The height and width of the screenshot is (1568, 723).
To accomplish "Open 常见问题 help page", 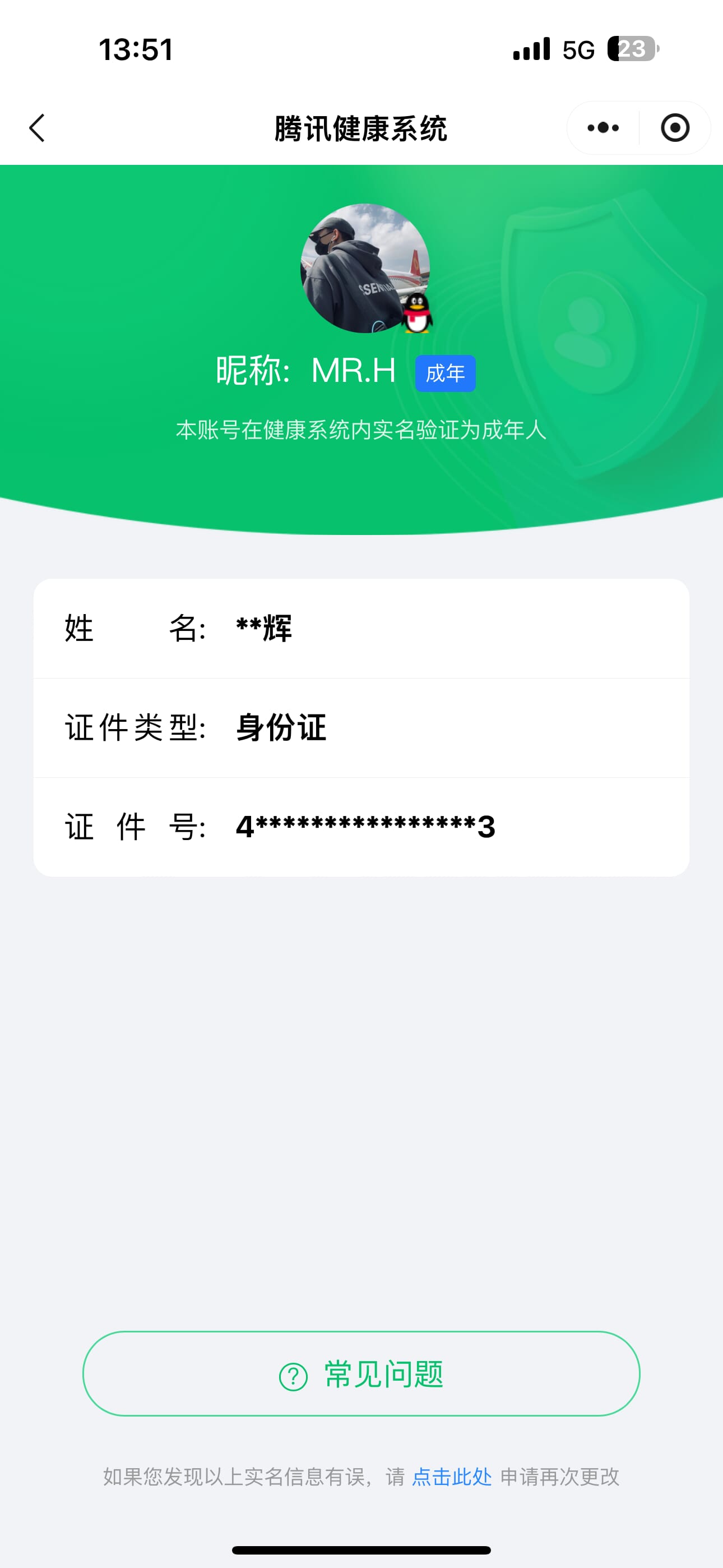I will tap(361, 1375).
